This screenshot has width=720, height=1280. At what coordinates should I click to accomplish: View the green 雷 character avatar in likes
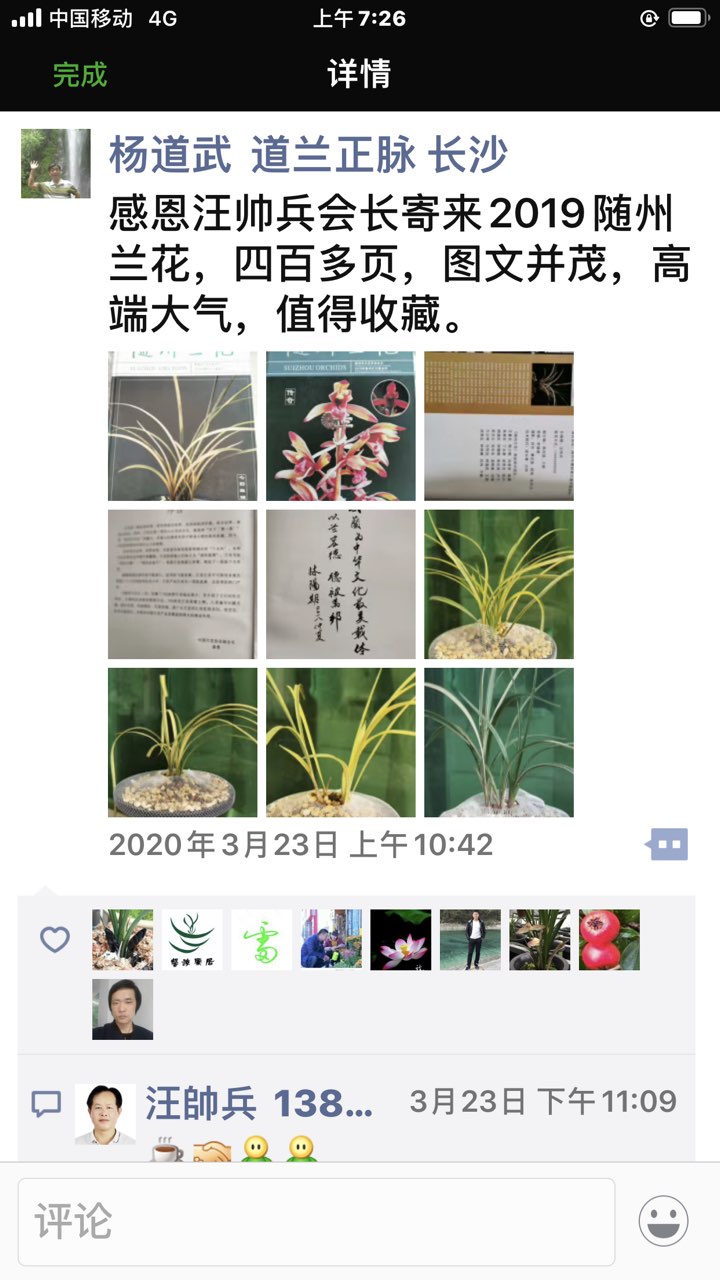tap(262, 940)
